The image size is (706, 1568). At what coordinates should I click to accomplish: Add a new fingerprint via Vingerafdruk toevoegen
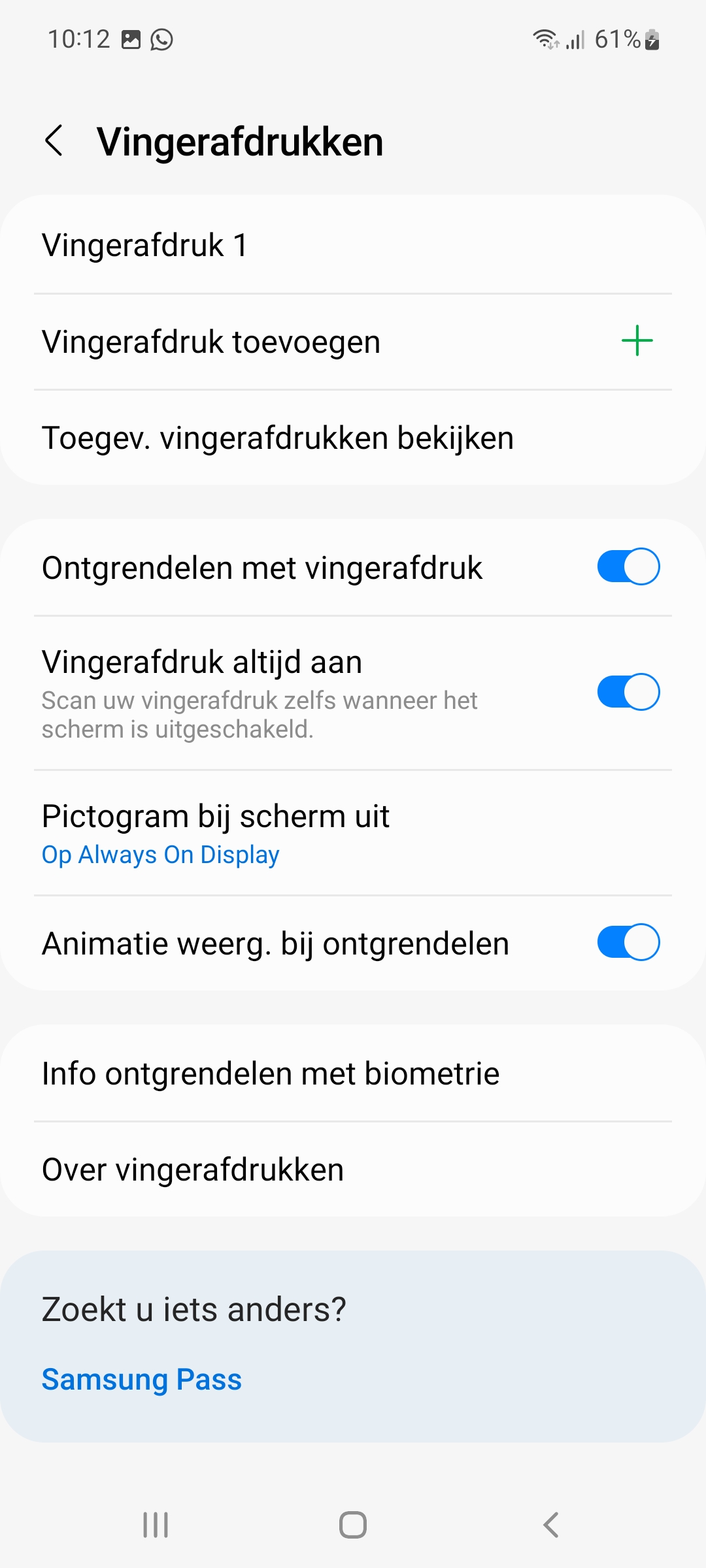[353, 342]
